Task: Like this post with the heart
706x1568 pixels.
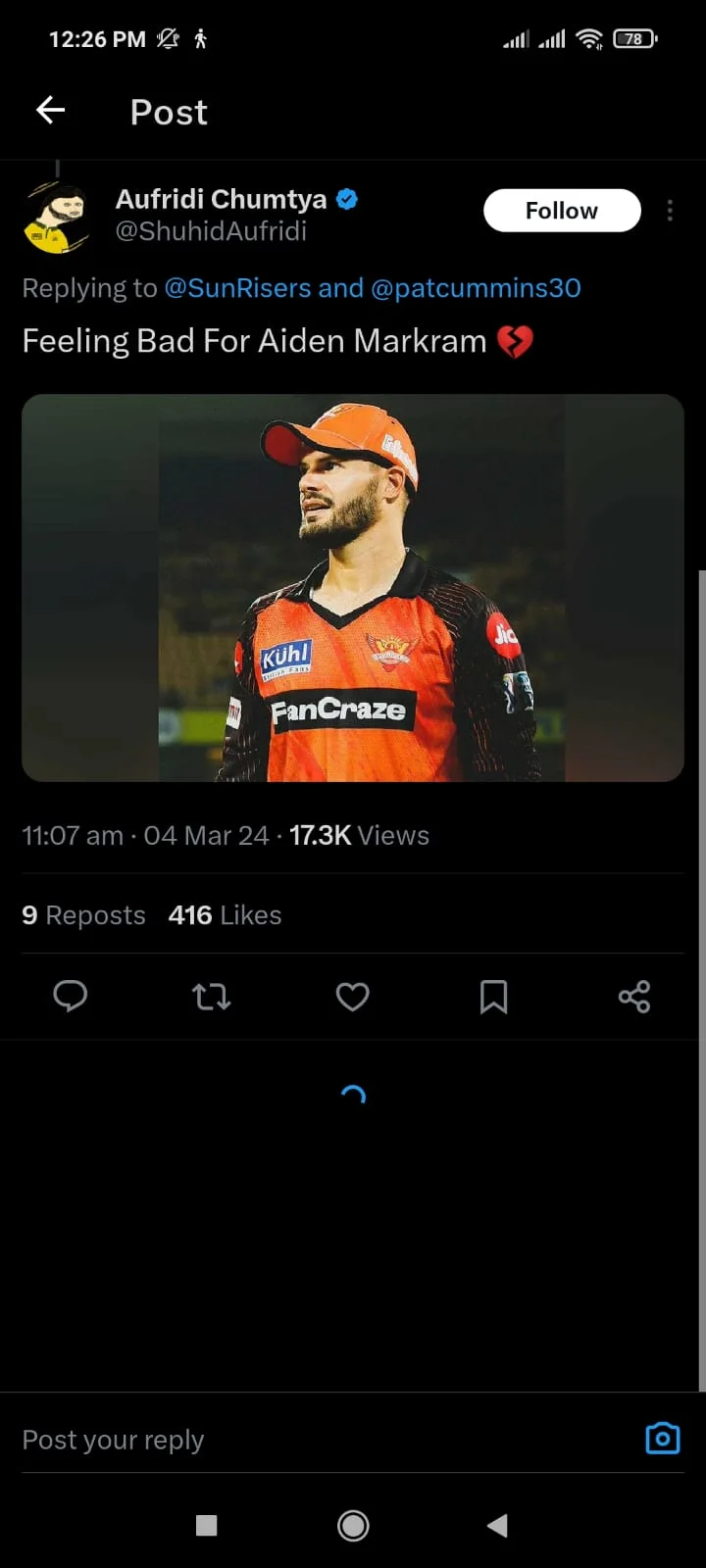Action: [x=353, y=997]
